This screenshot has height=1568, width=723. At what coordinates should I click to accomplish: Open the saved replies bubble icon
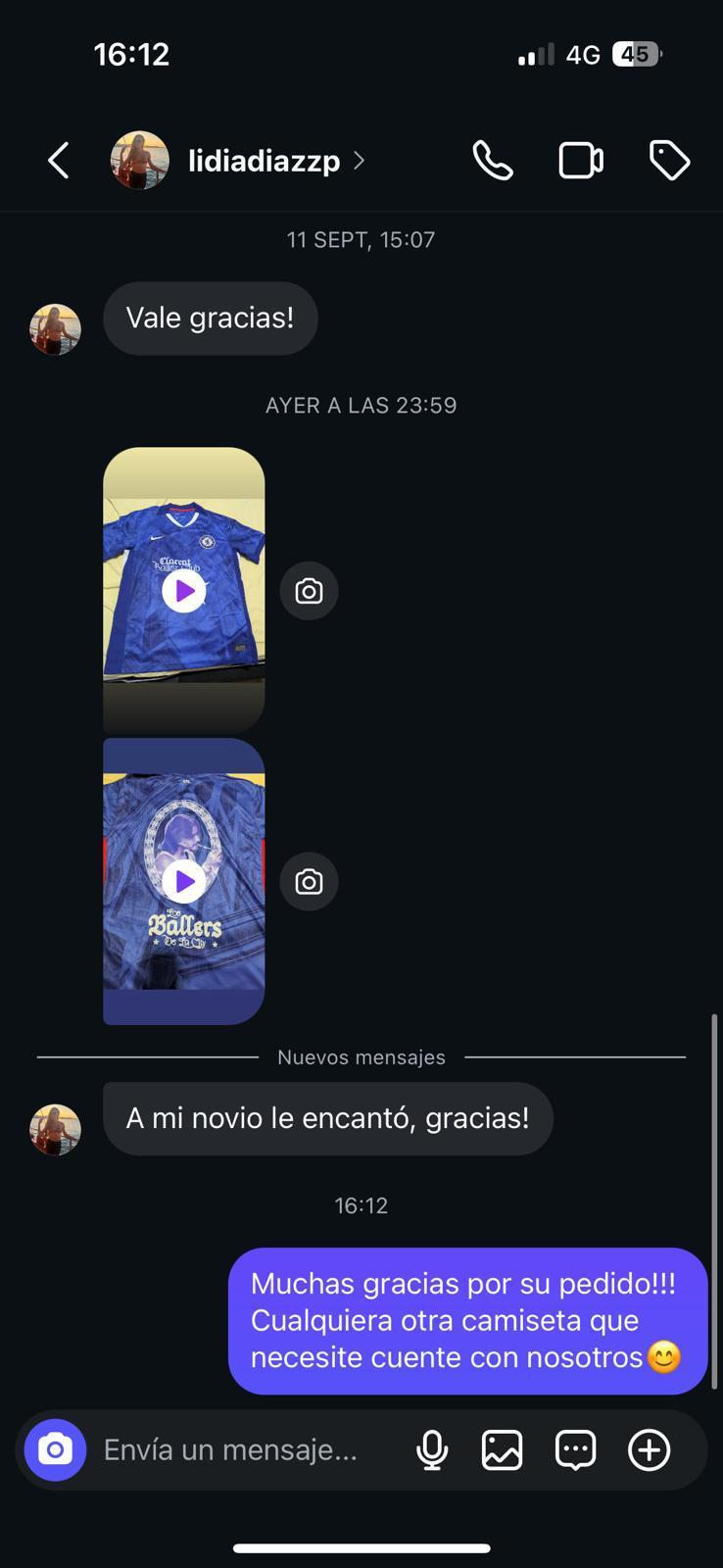[x=575, y=1449]
